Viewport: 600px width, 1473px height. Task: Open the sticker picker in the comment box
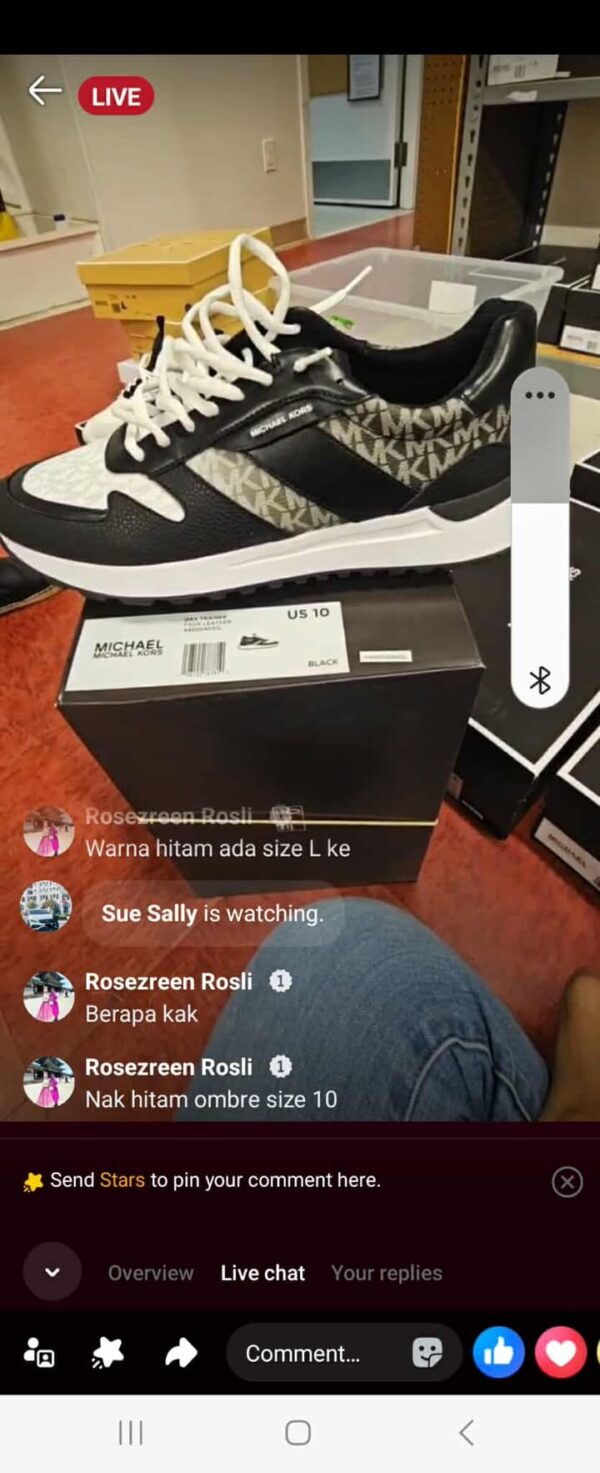point(427,1353)
